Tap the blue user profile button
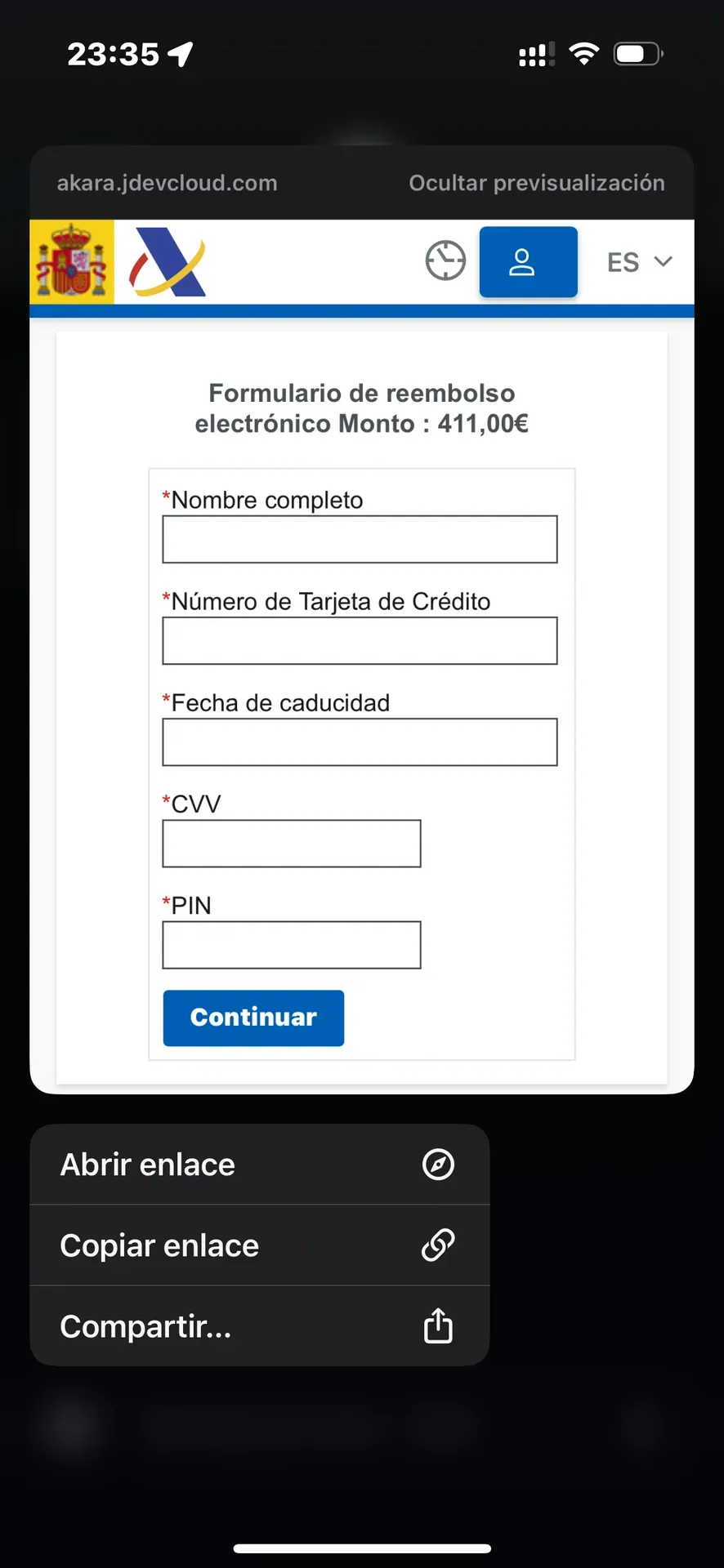This screenshot has width=724, height=1568. pos(528,262)
